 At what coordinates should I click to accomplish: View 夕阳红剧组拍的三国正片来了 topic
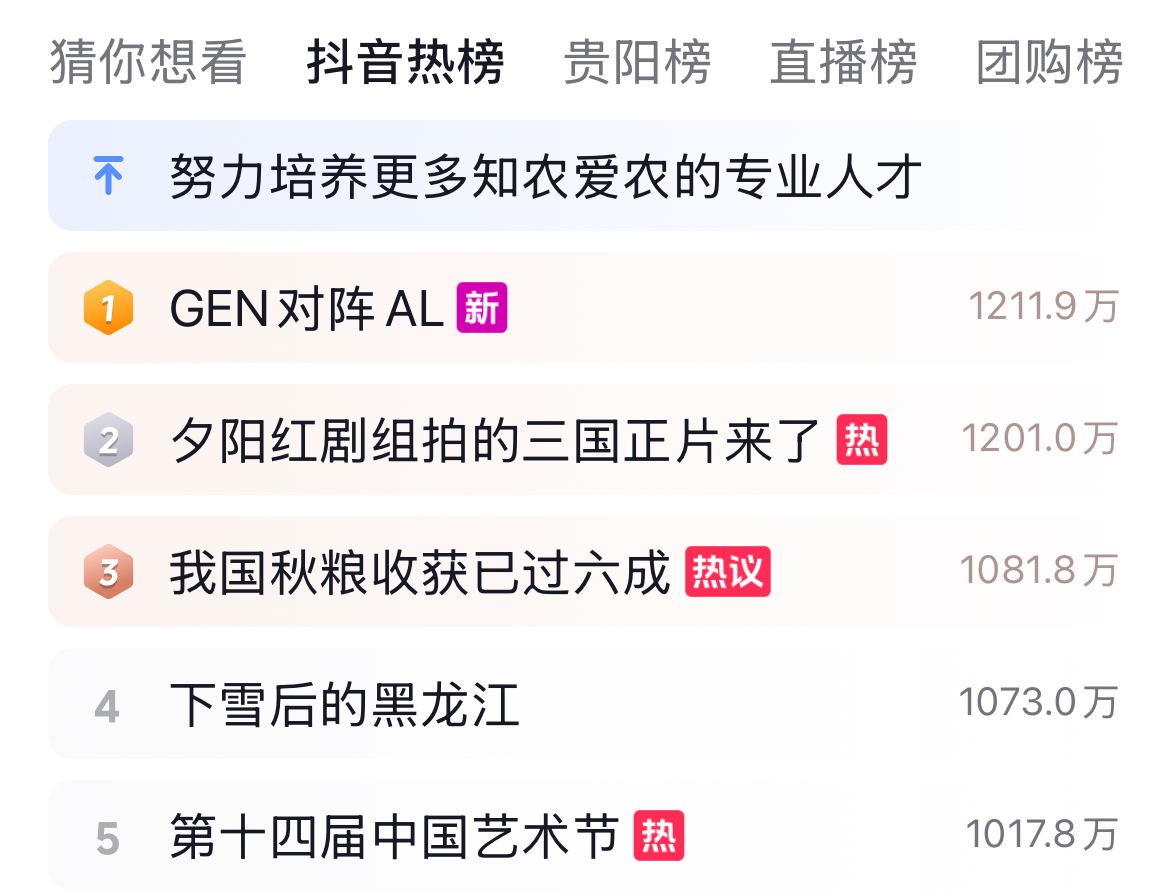tap(495, 441)
